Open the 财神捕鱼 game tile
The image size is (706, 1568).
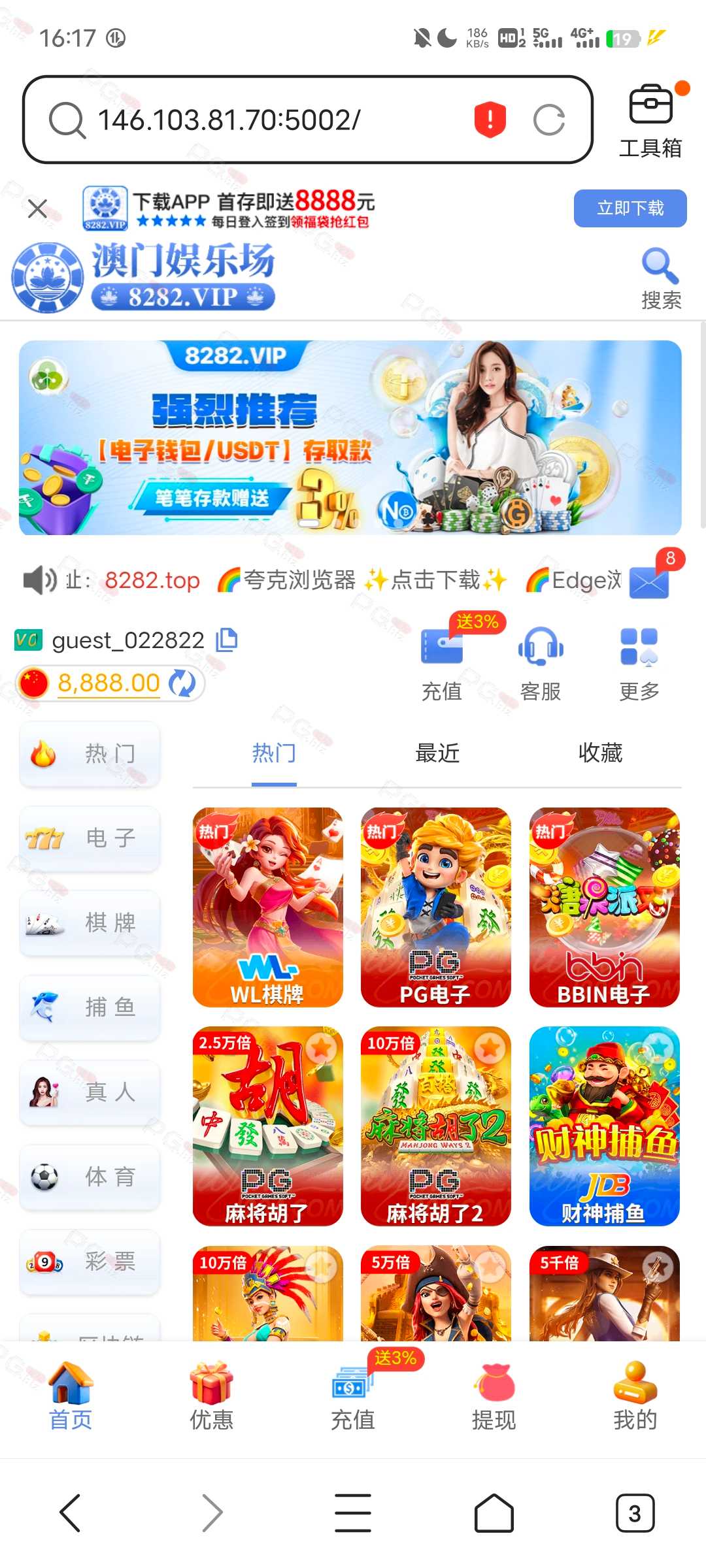click(x=605, y=1126)
